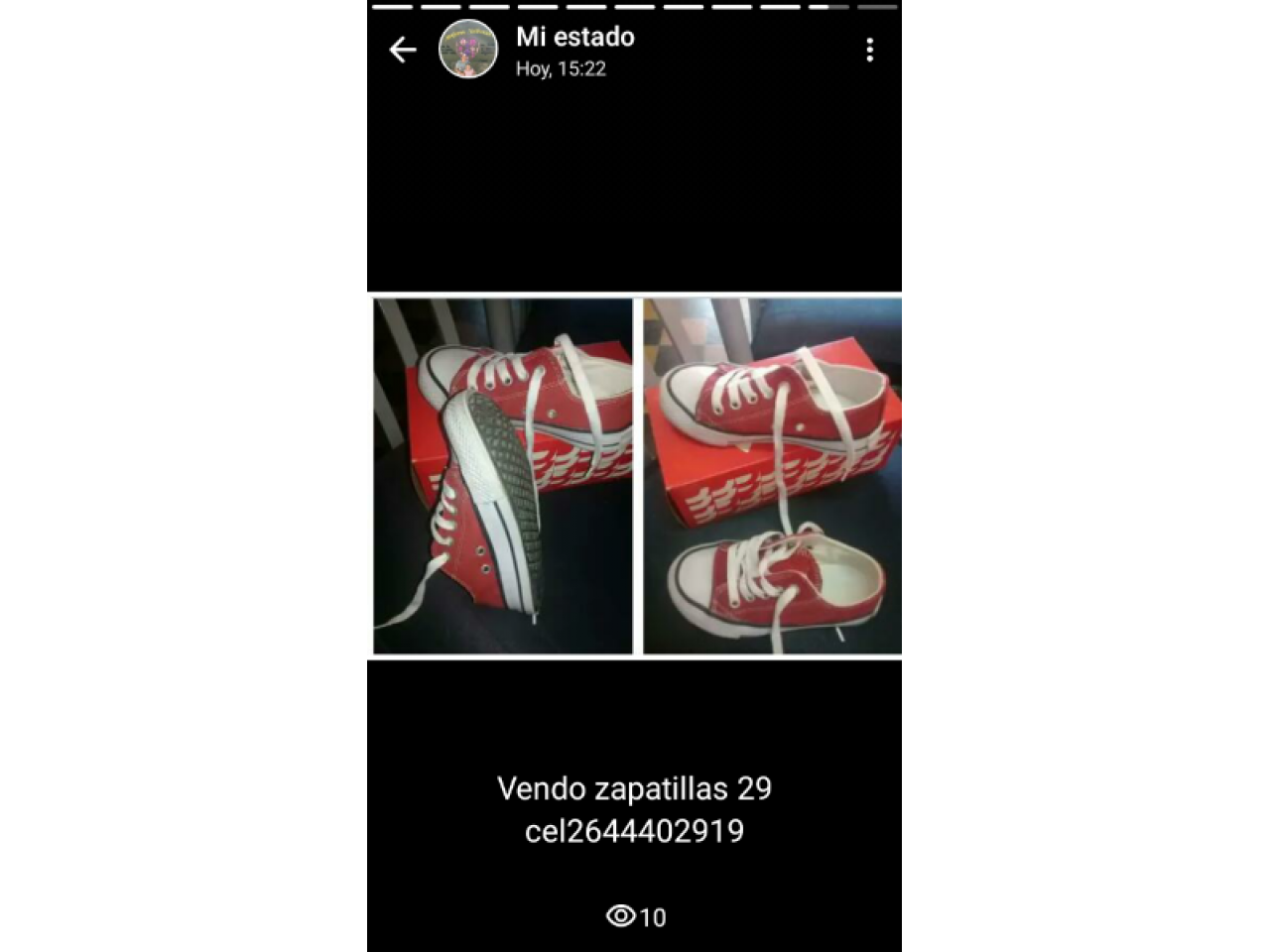Open the three-dot overflow menu
This screenshot has height=952, width=1270.
point(869,50)
